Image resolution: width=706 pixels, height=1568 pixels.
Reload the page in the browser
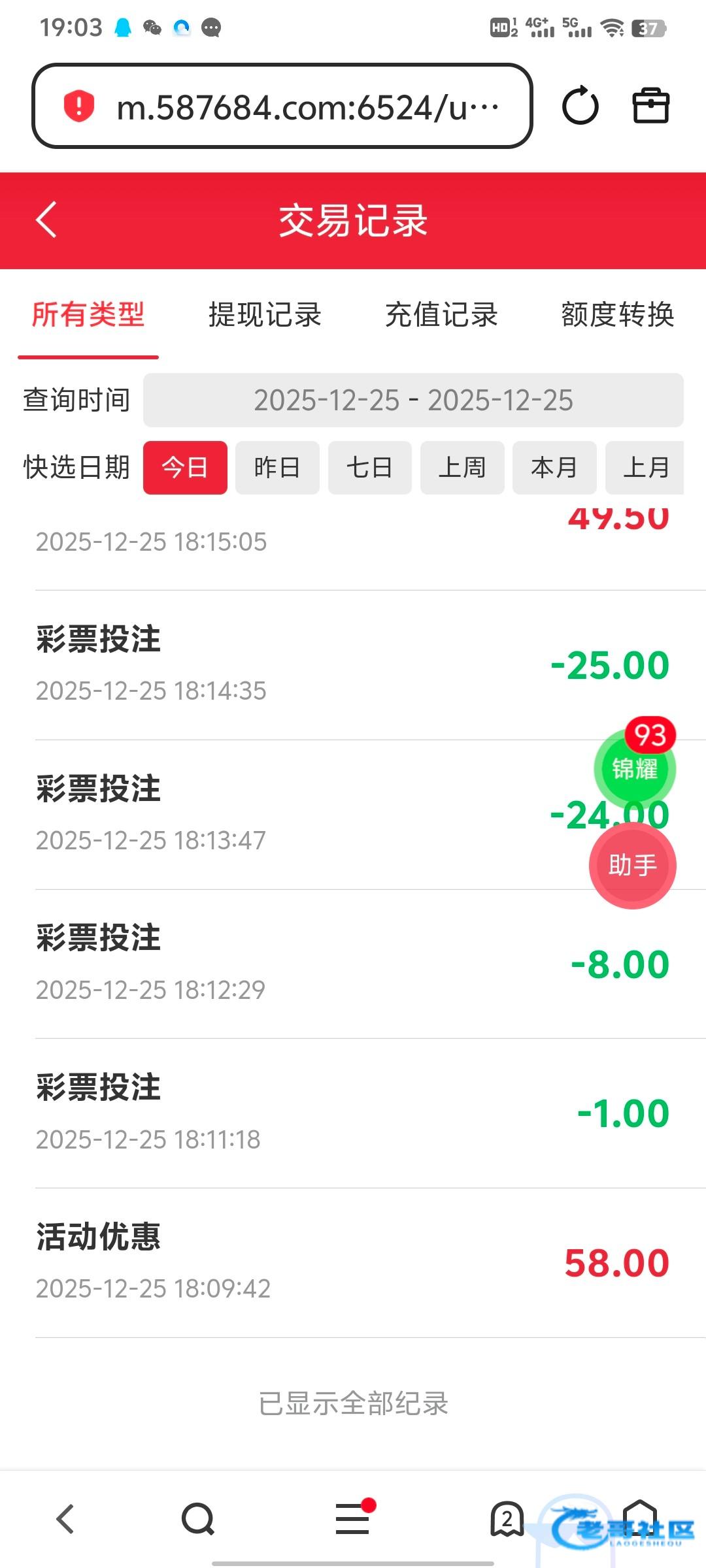pos(580,106)
